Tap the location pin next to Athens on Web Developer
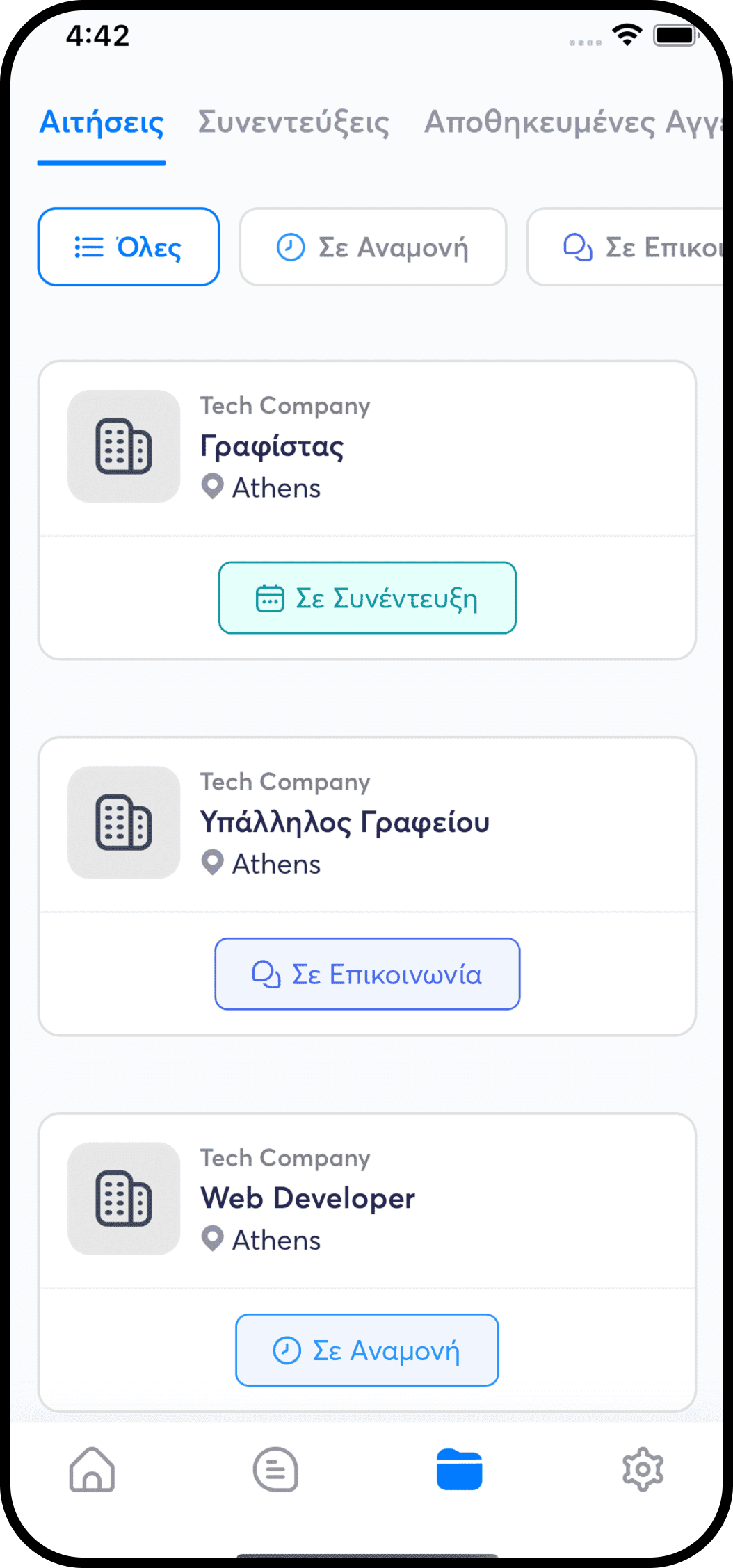The image size is (733, 1568). point(212,1240)
